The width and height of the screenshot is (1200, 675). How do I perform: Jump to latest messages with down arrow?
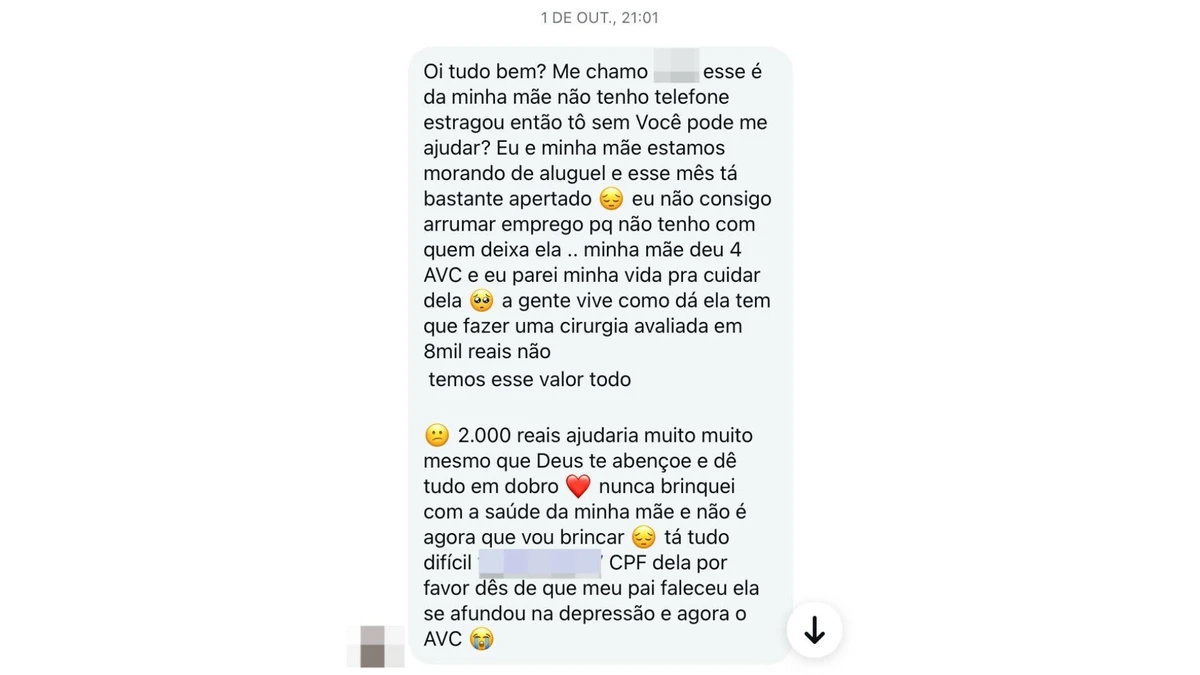coord(814,630)
